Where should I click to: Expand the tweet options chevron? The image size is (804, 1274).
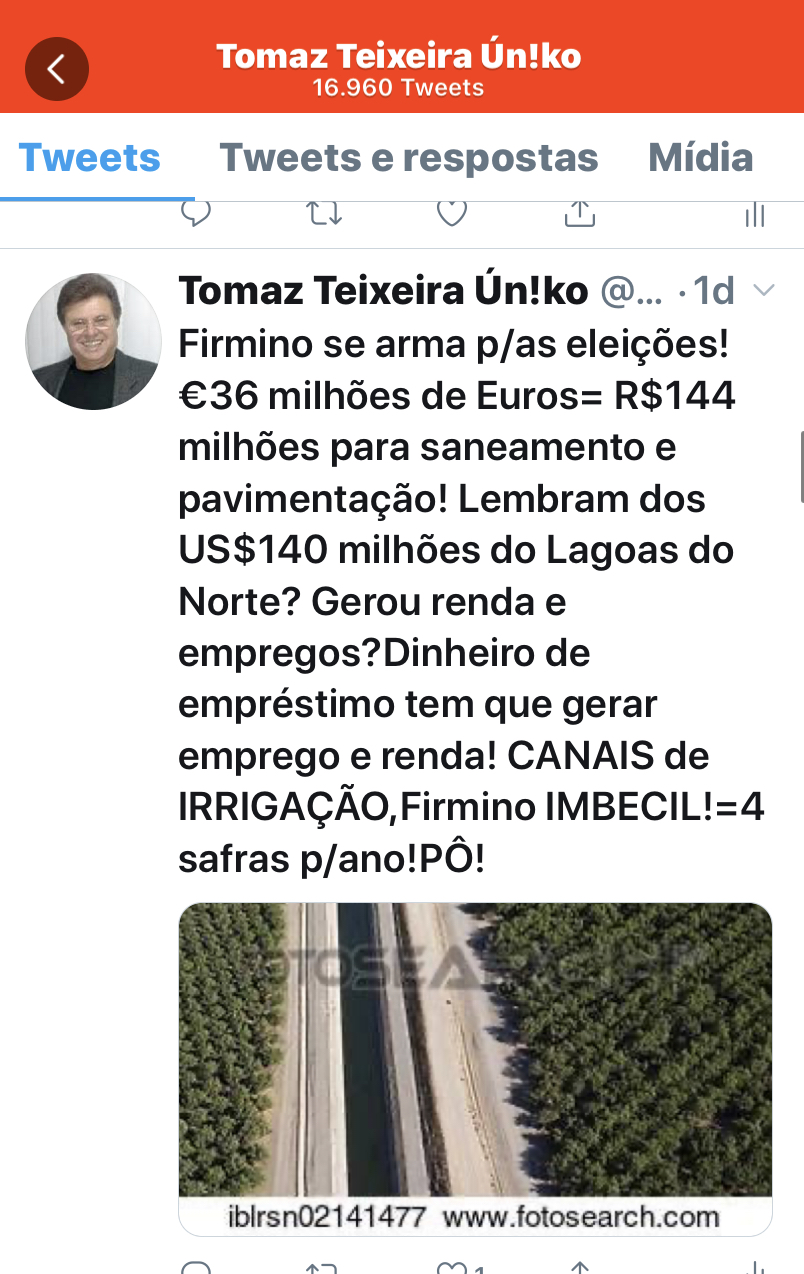coord(763,291)
